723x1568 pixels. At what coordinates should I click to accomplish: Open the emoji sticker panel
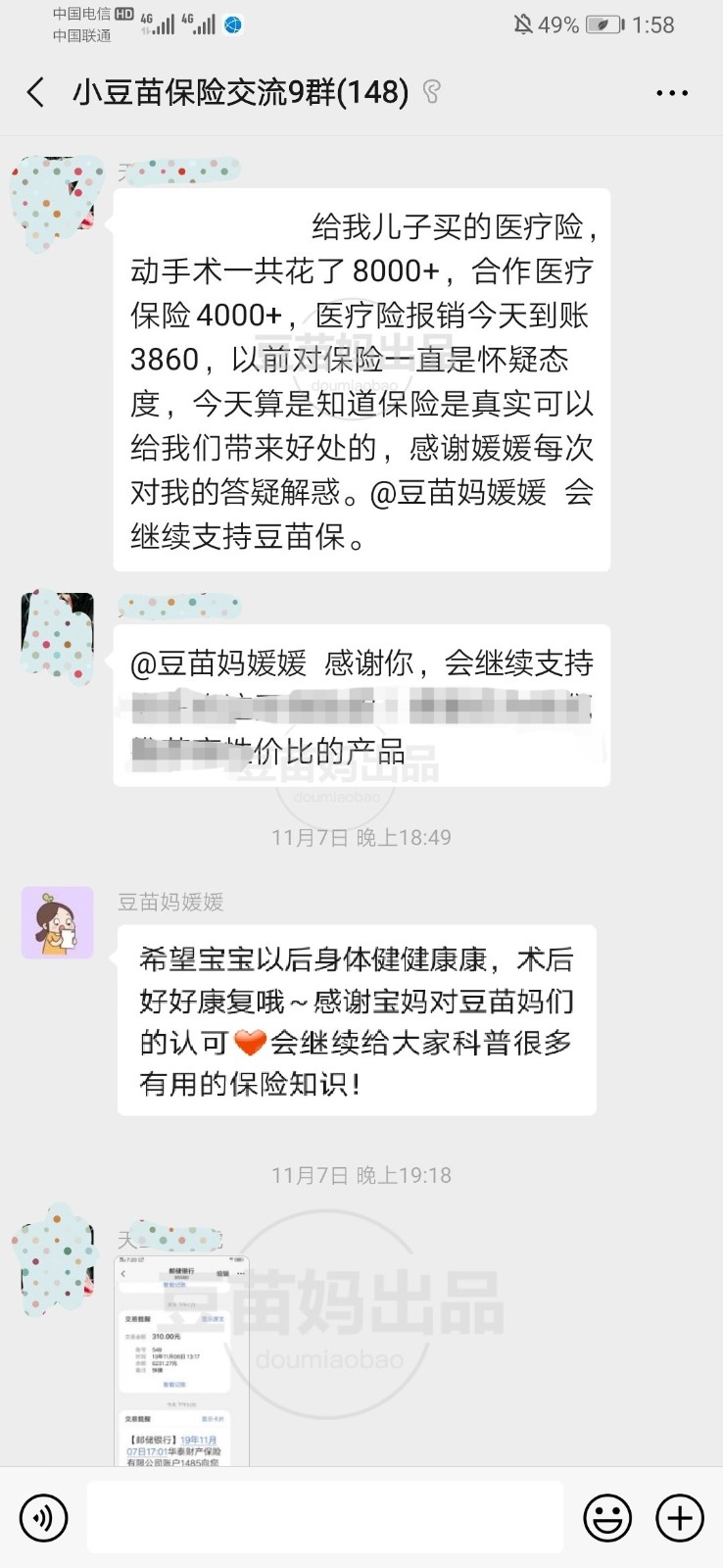pos(607,1518)
